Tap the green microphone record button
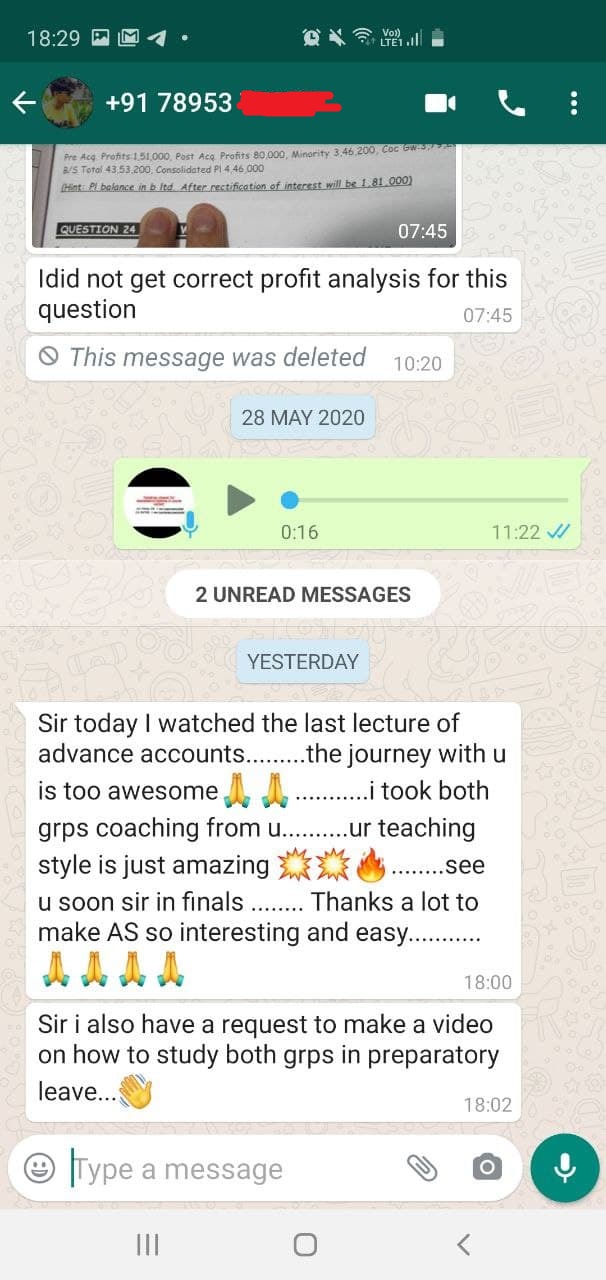This screenshot has height=1280, width=606. point(565,1168)
